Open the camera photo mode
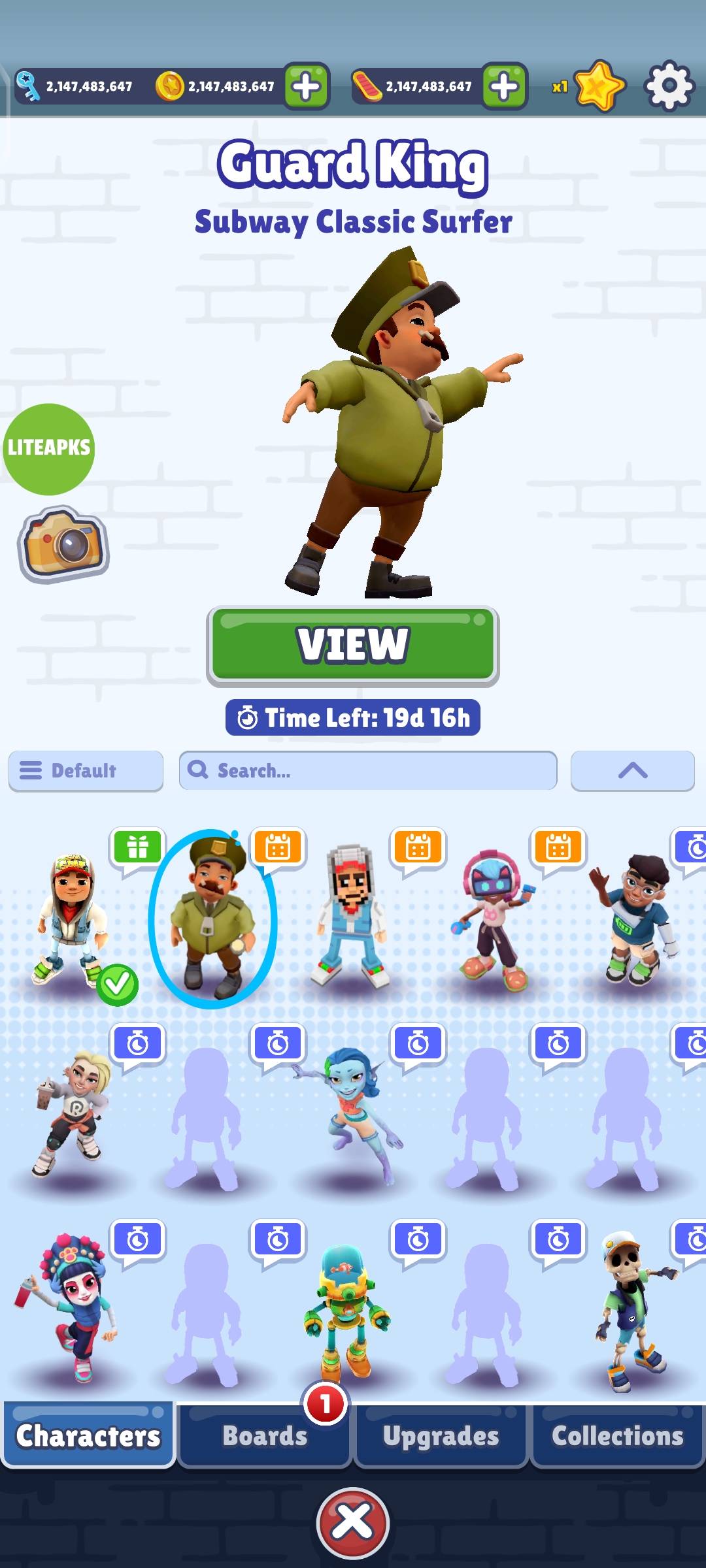 pyautogui.click(x=63, y=544)
